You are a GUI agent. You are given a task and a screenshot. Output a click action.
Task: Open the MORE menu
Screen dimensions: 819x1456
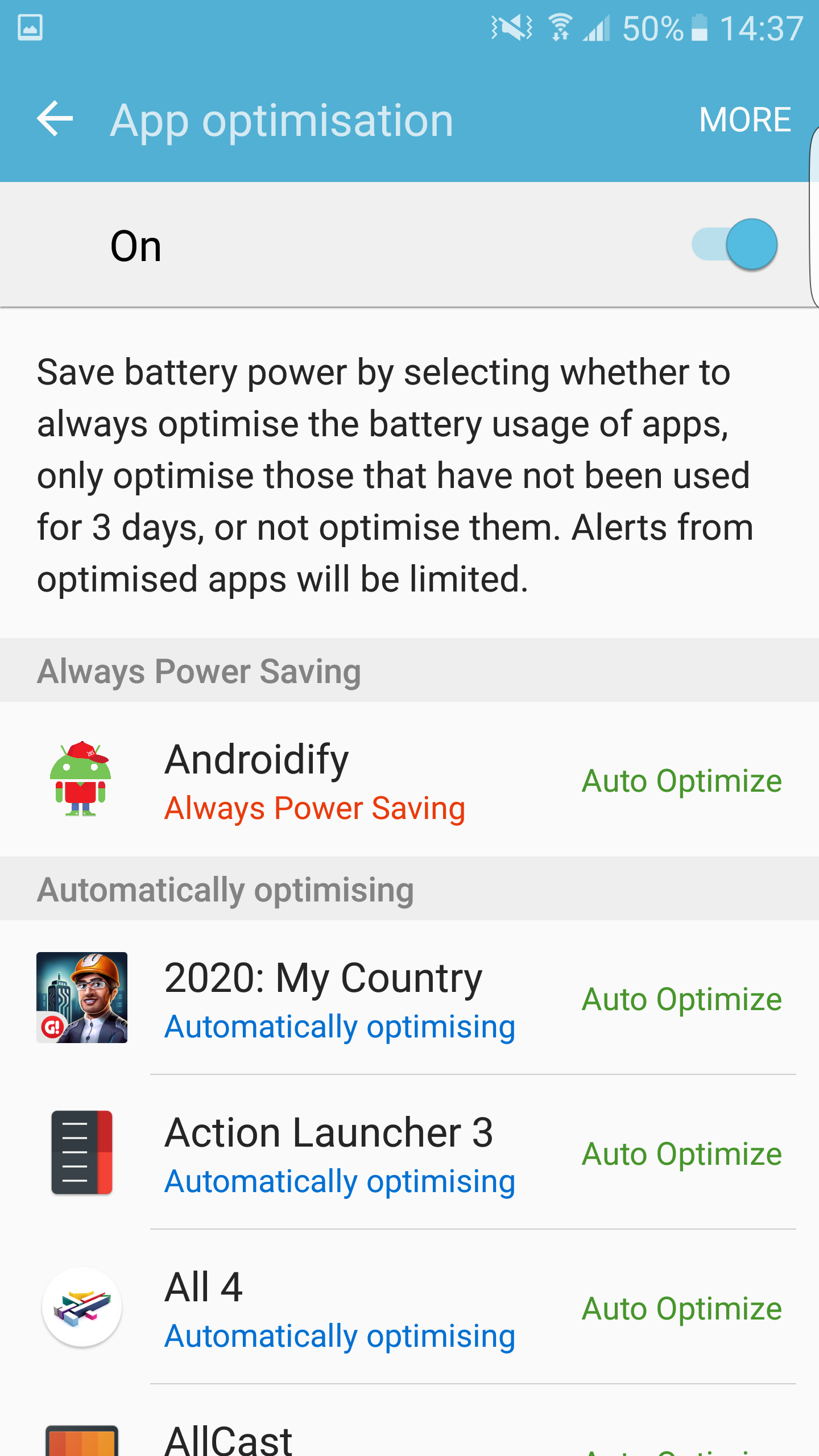pyautogui.click(x=744, y=120)
